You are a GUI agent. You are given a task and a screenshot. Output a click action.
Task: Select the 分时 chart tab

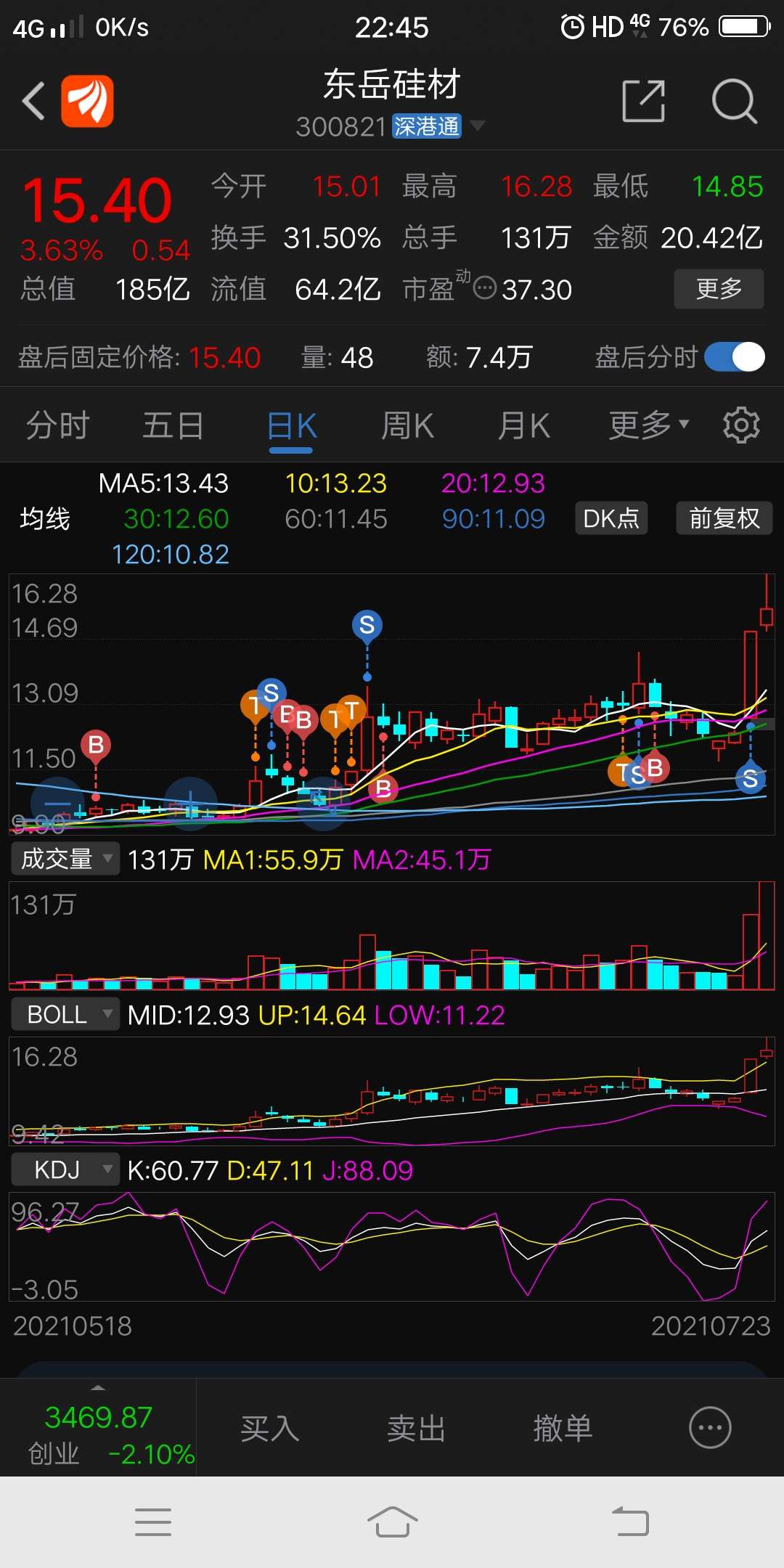coord(57,425)
